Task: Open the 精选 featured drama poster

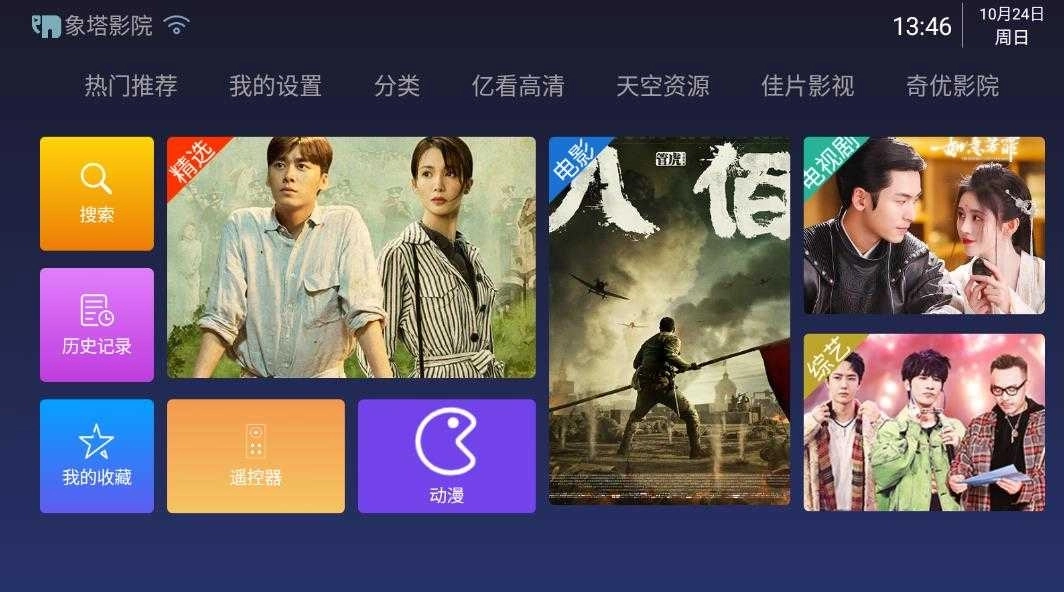Action: [x=351, y=257]
